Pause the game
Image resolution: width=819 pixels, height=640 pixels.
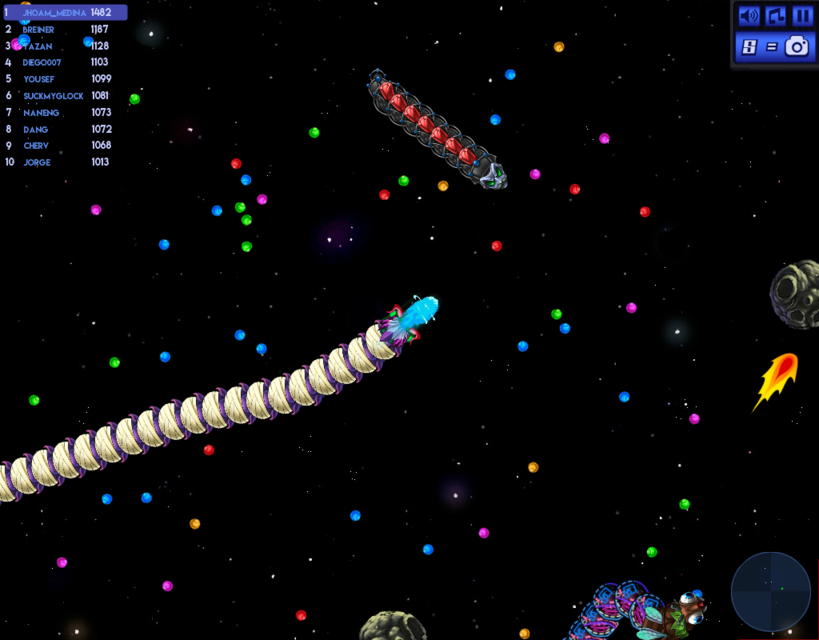click(802, 16)
